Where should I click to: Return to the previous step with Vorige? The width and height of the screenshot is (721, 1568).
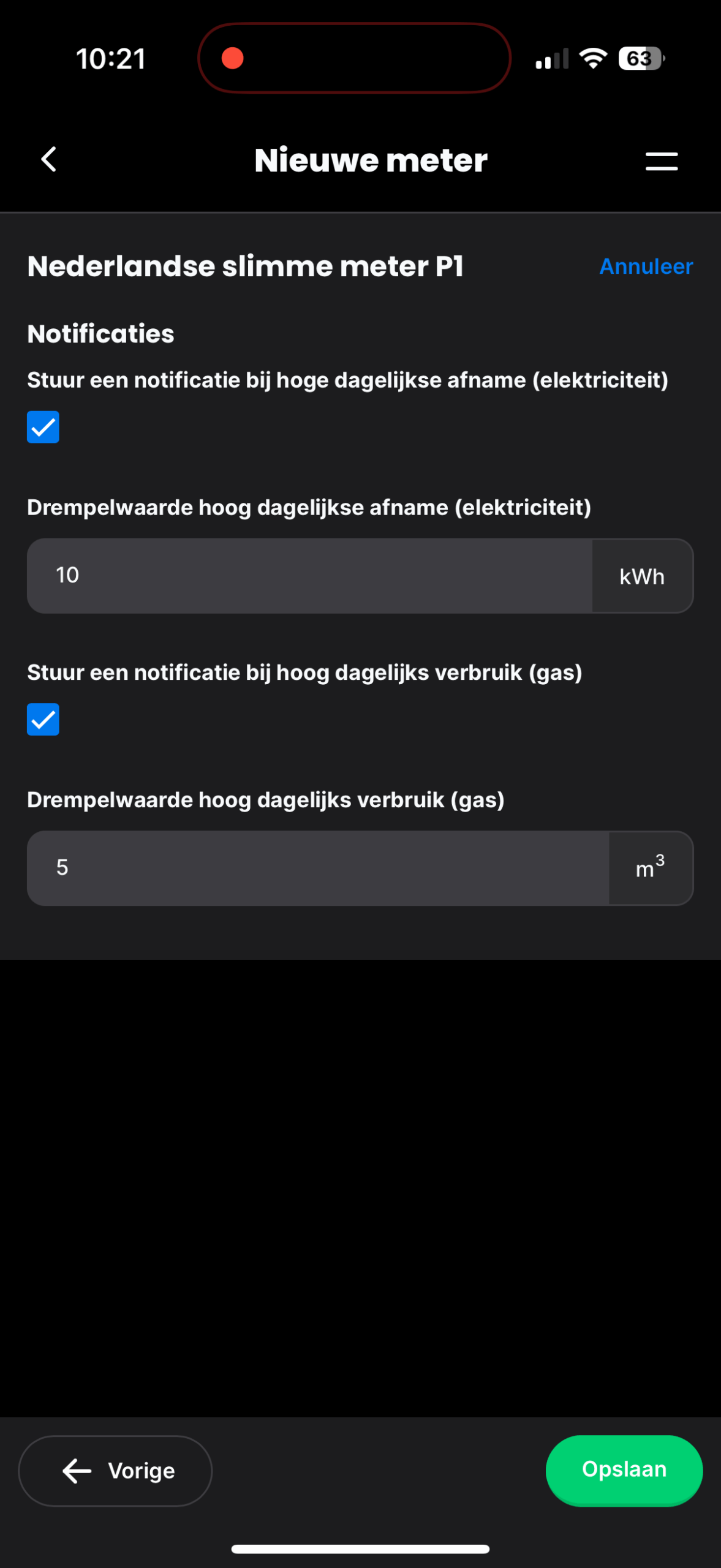[x=115, y=1470]
